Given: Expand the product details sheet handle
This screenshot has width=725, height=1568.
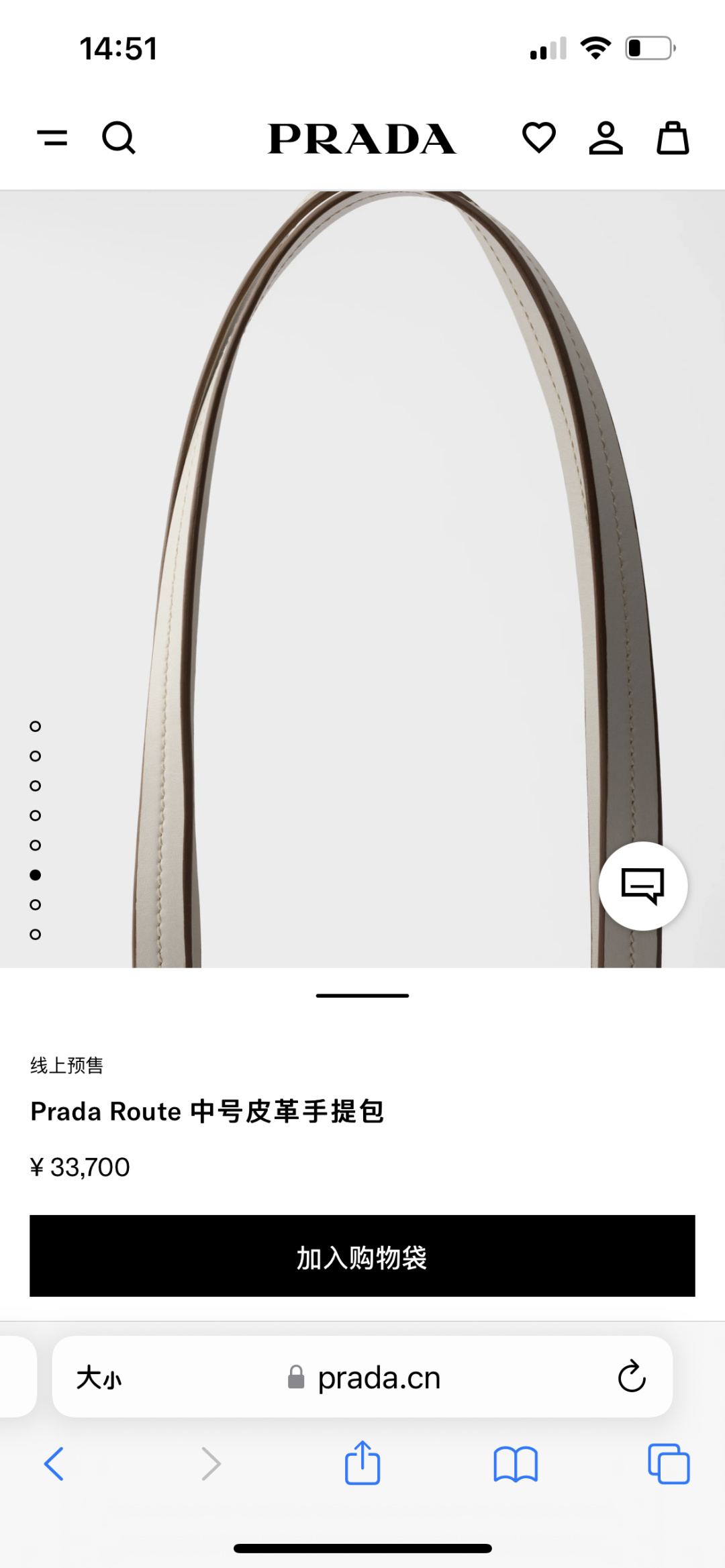Looking at the screenshot, I should 362,995.
